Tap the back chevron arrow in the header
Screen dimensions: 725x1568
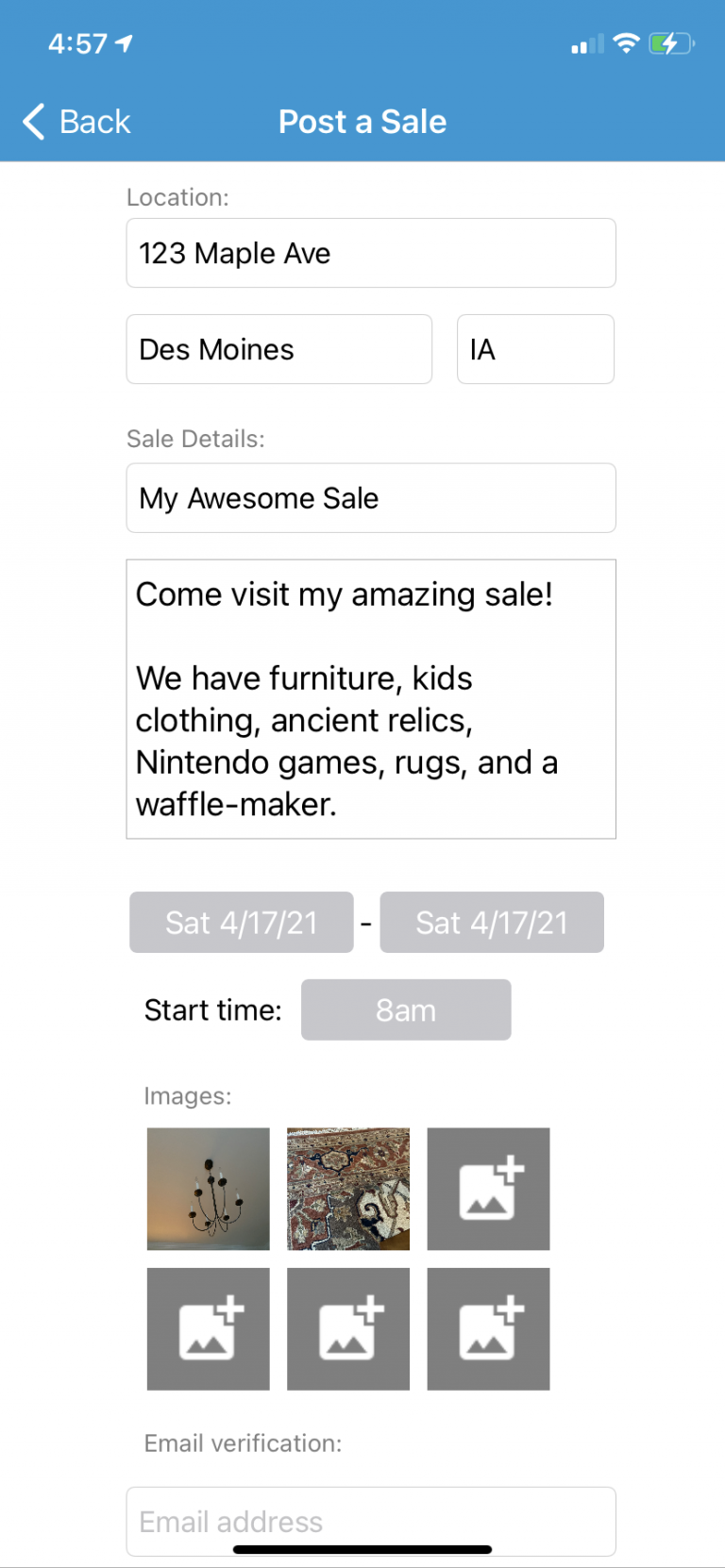click(32, 122)
